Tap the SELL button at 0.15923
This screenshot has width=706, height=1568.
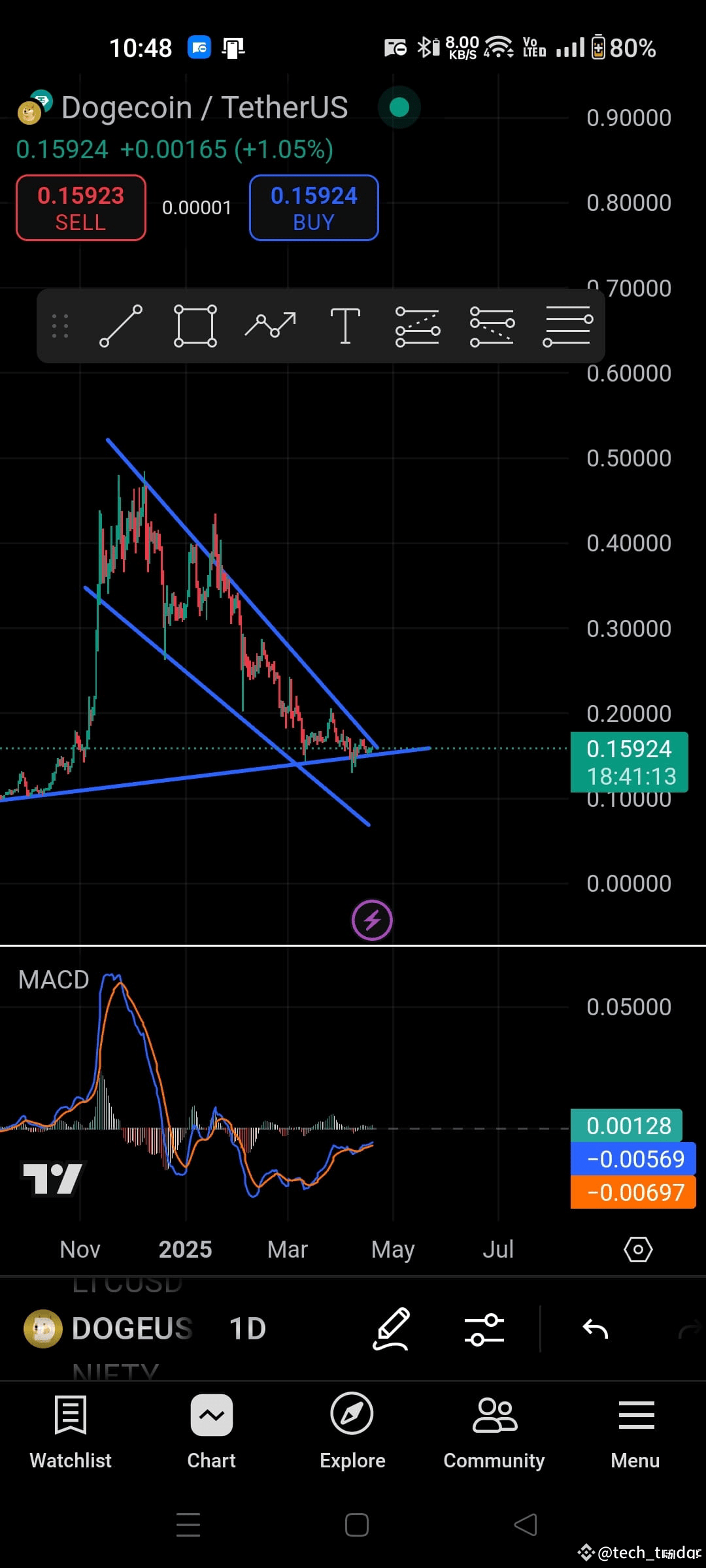coord(80,208)
